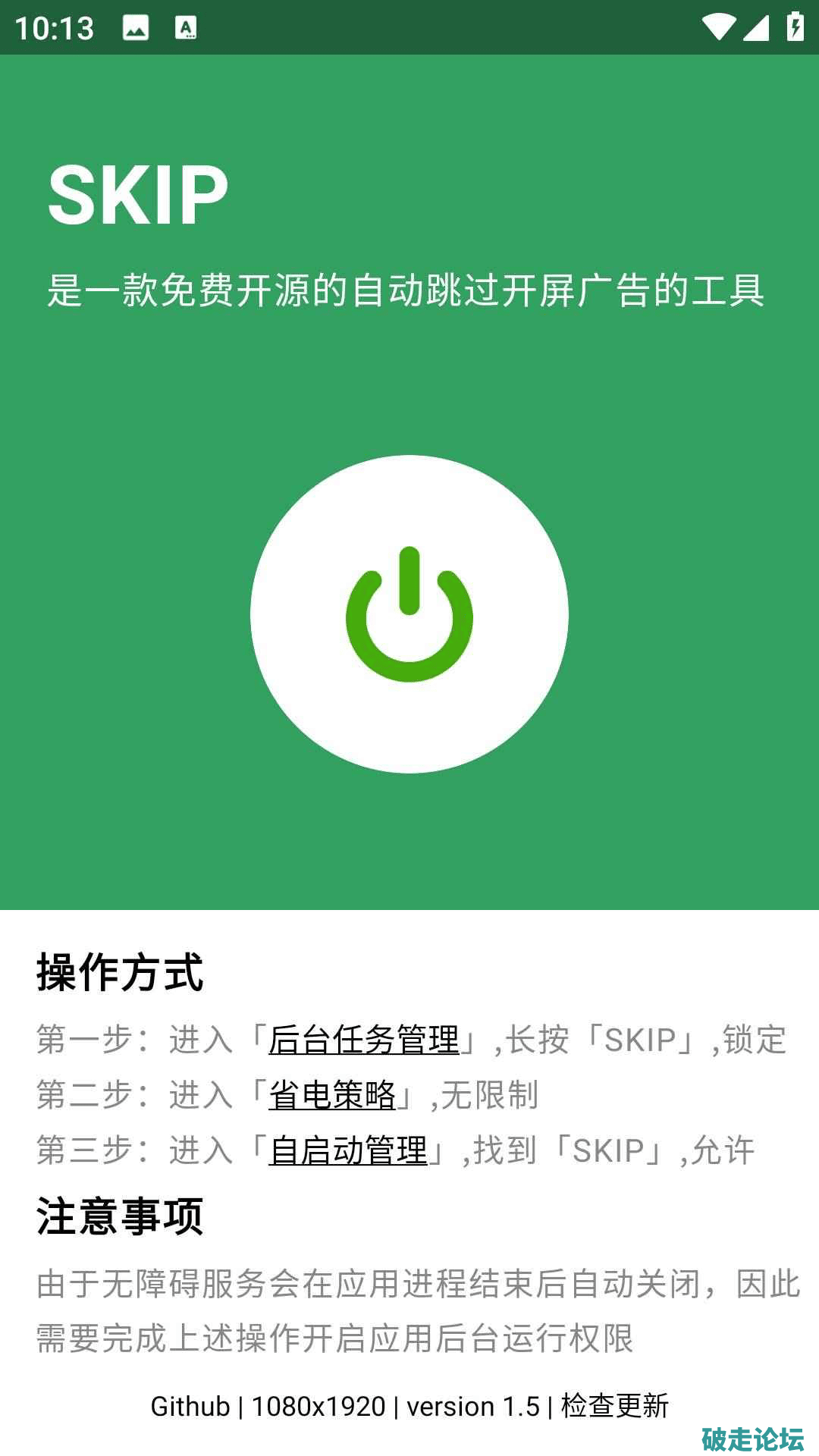Open the 省电策略 link
The height and width of the screenshot is (1456, 819).
(x=332, y=1095)
